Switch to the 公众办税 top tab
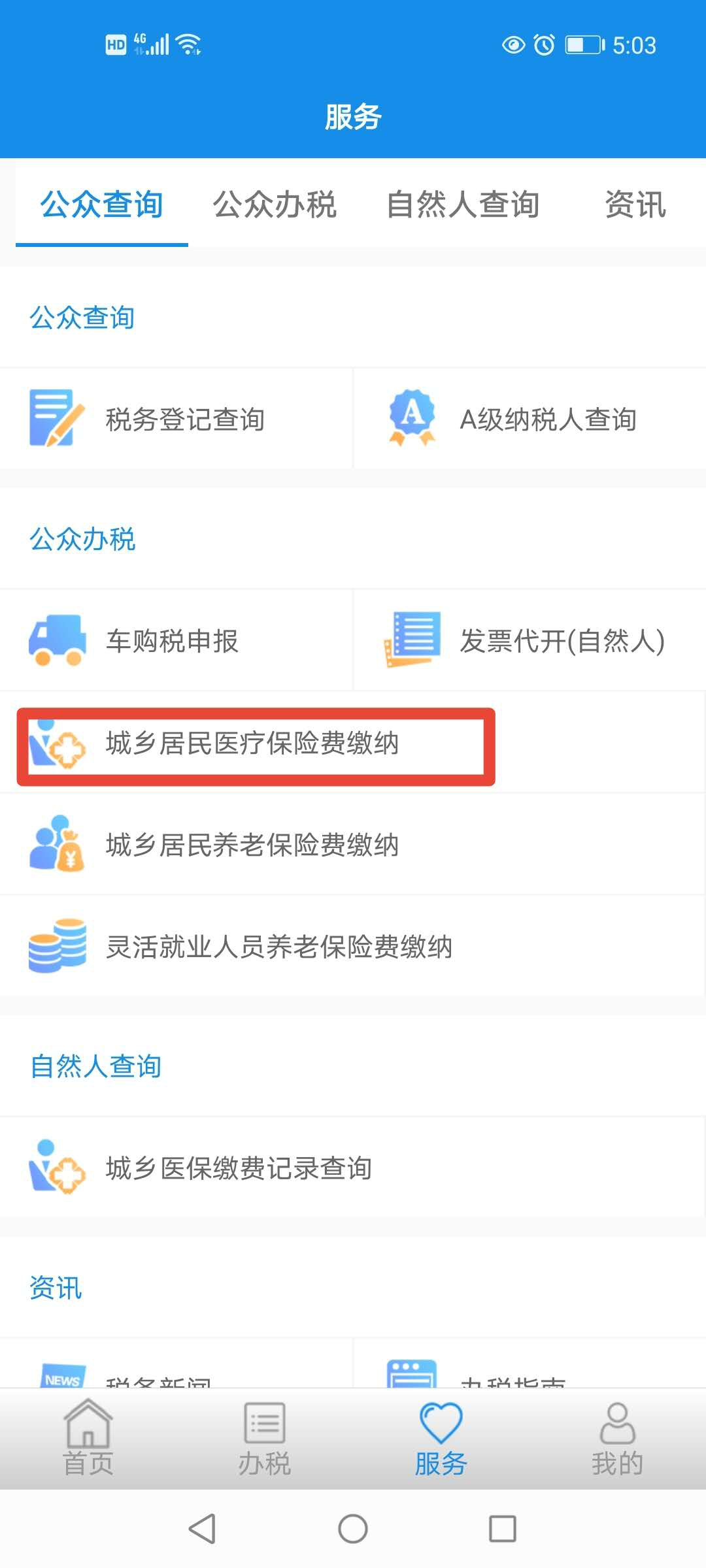 click(x=275, y=204)
